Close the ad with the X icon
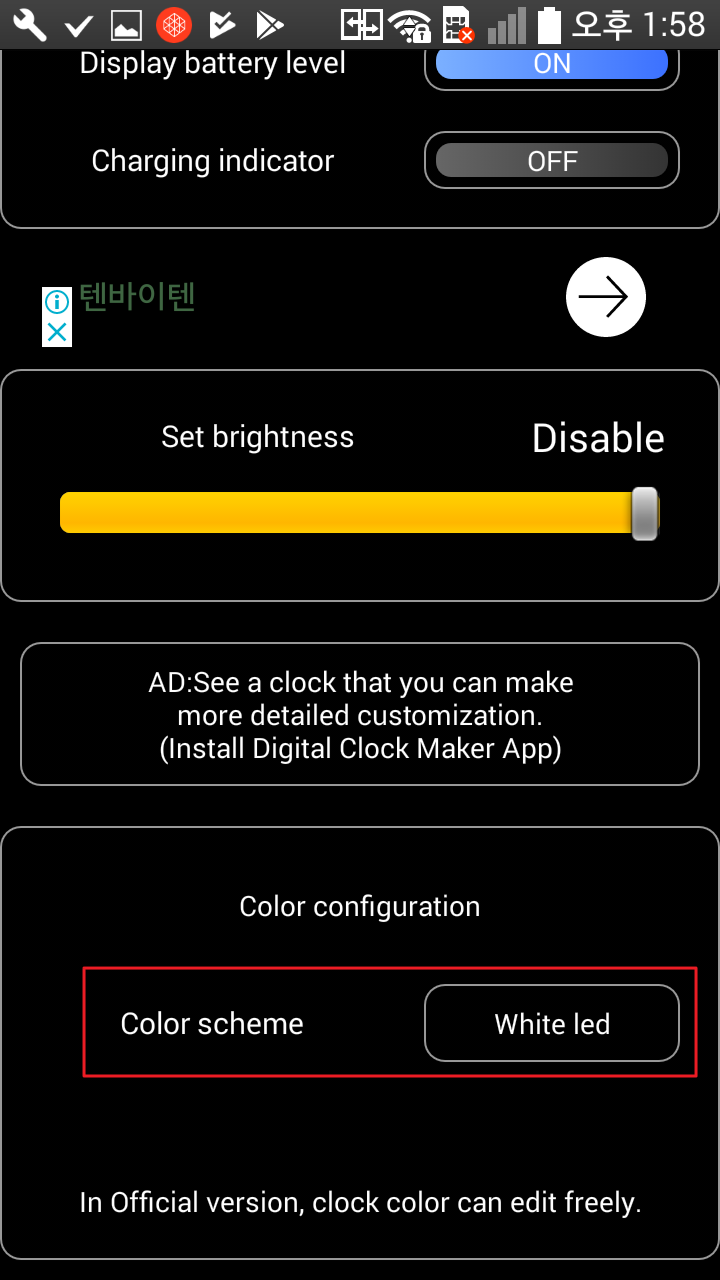 click(x=57, y=332)
